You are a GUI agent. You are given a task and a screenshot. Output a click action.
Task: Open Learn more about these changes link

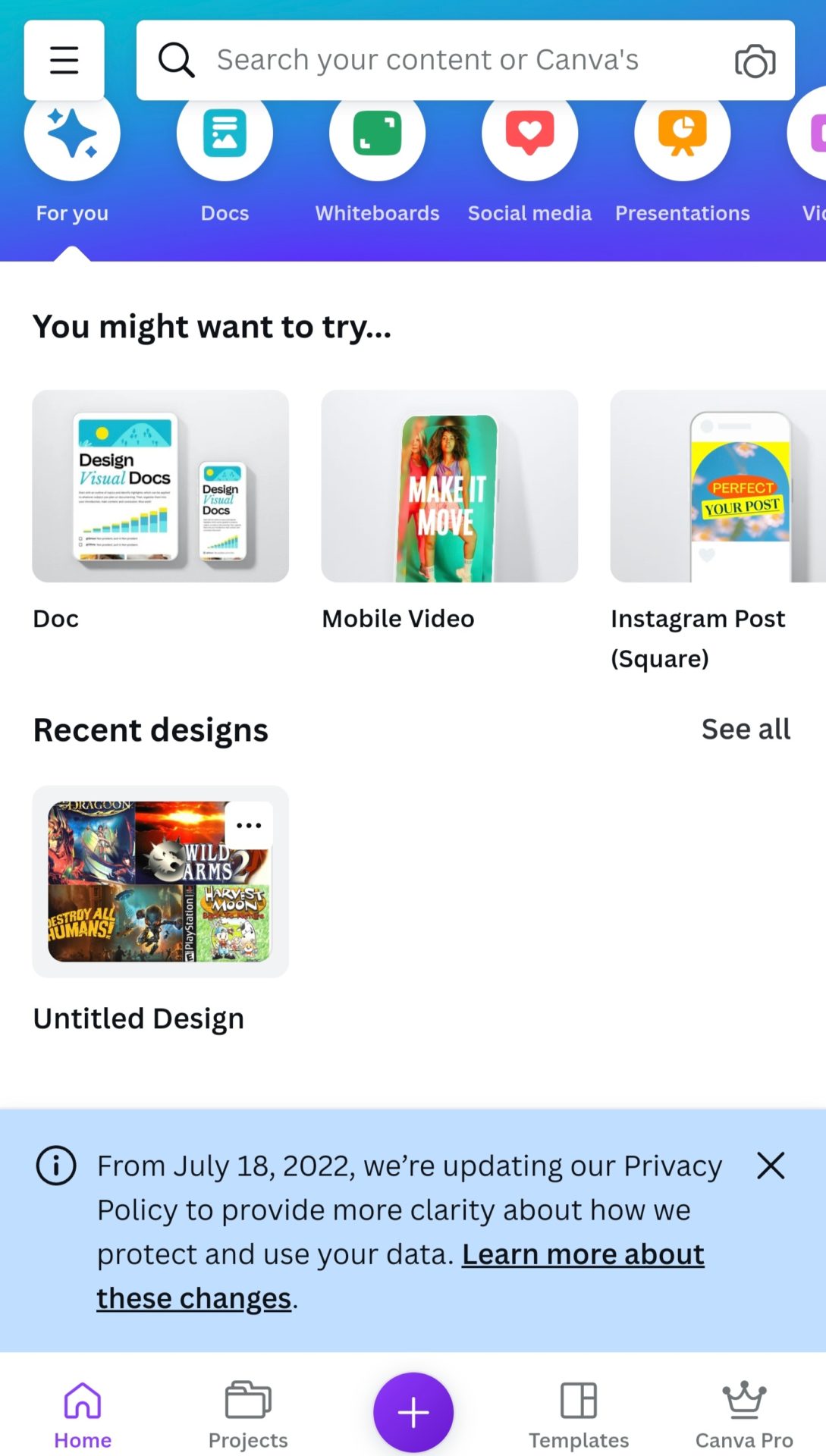click(x=583, y=1254)
